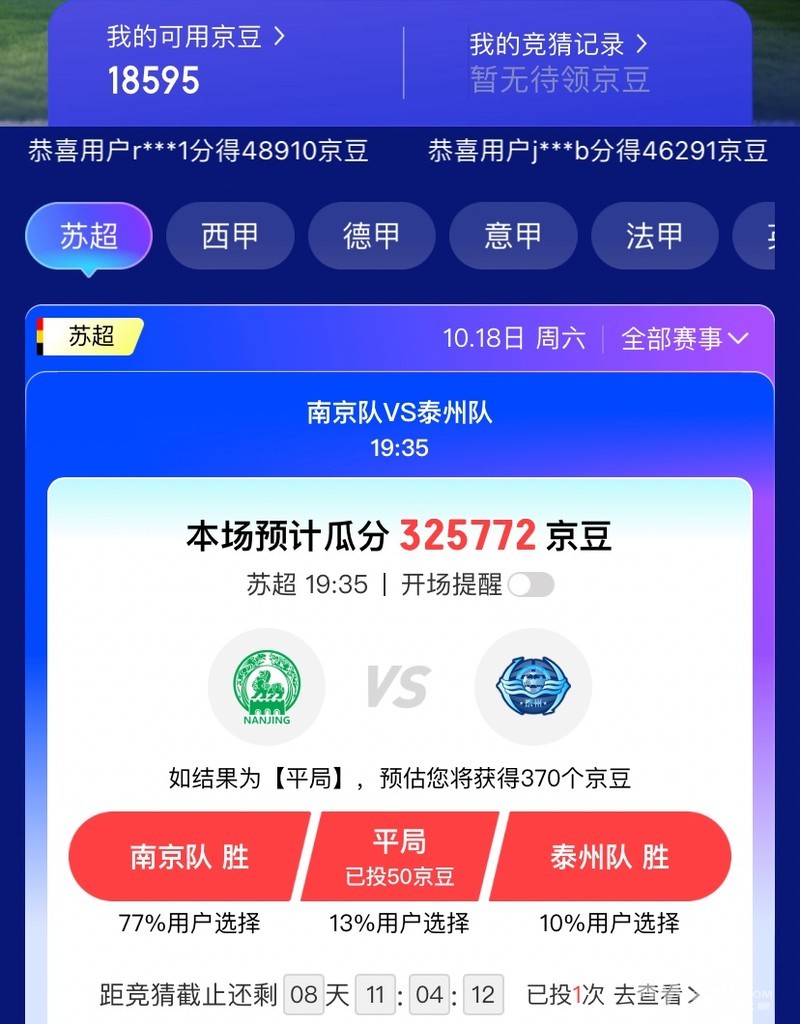The image size is (800, 1024).
Task: Open 我的可用京豆 balance details
Action: click(x=196, y=38)
